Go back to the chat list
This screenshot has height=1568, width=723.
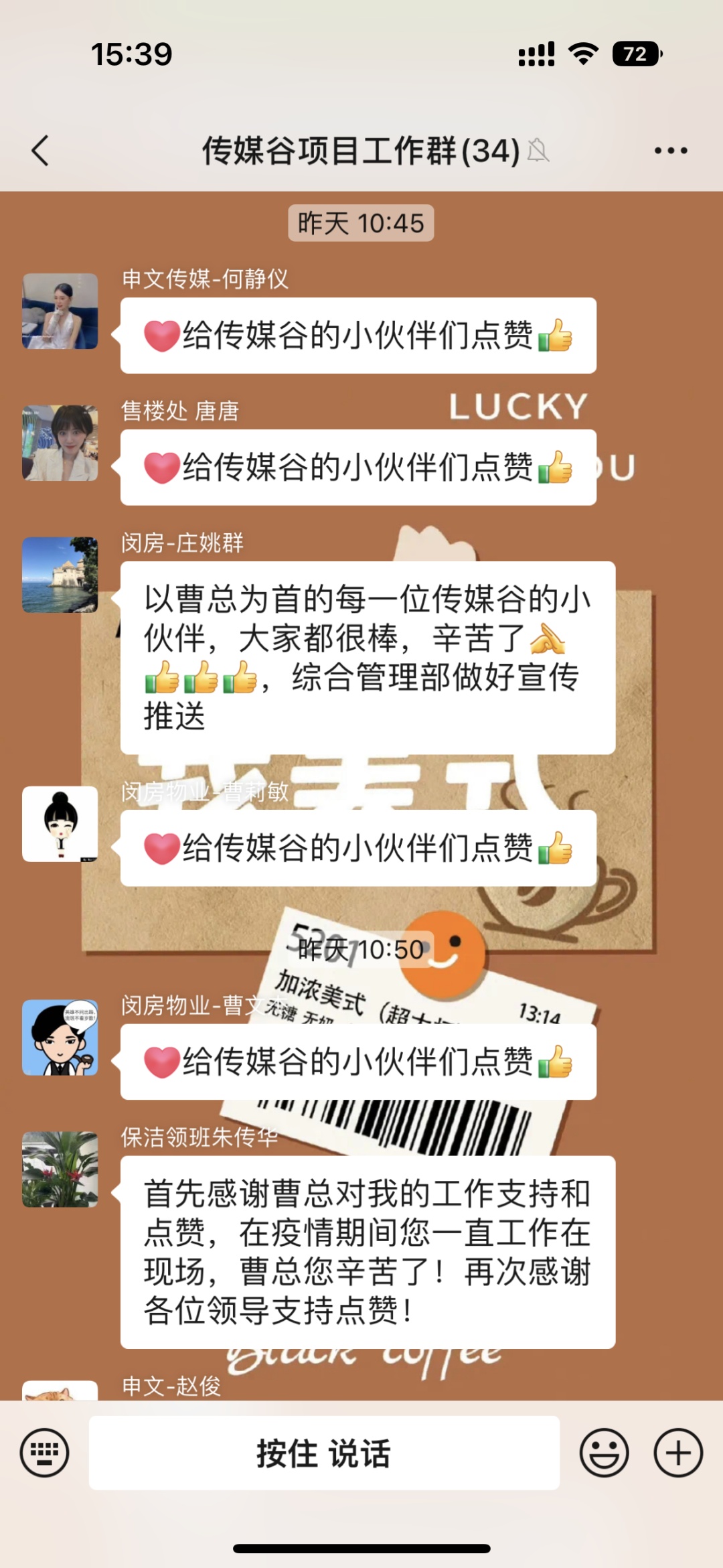coord(40,150)
